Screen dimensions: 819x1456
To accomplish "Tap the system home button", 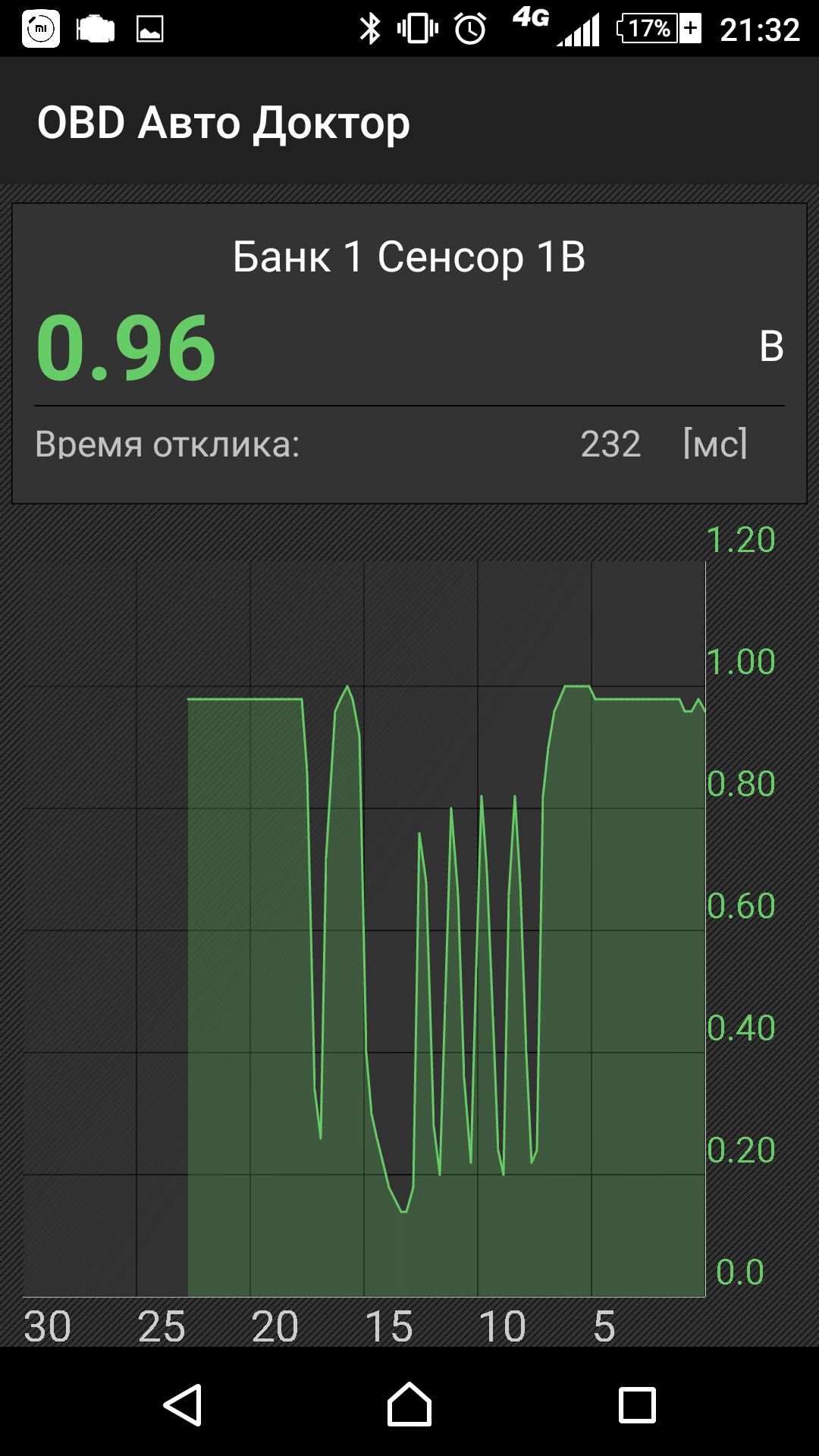I will point(409,1404).
